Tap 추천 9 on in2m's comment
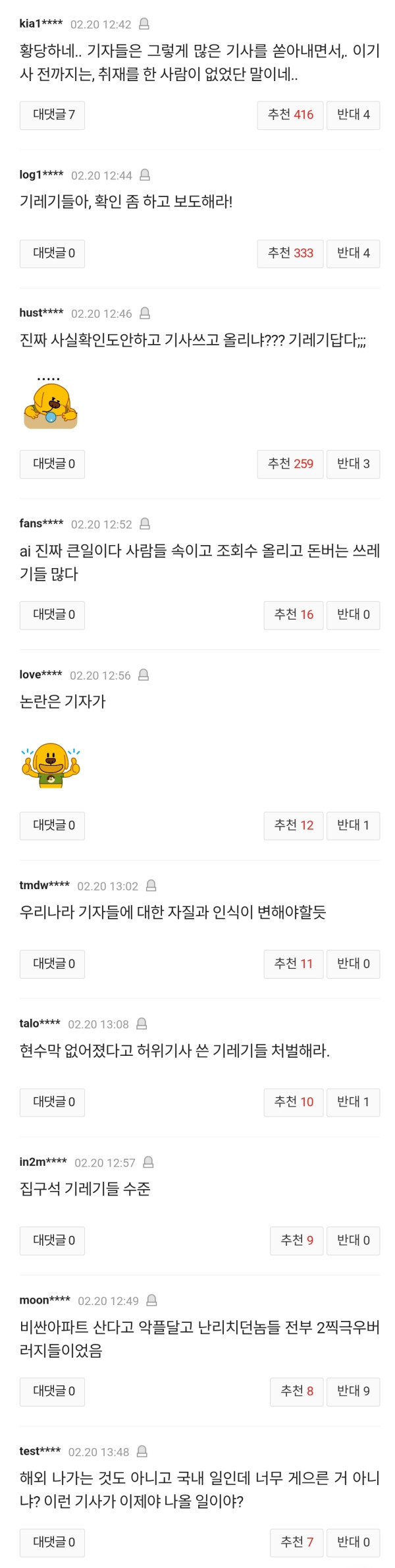This screenshot has height=1568, width=395. point(297,1240)
